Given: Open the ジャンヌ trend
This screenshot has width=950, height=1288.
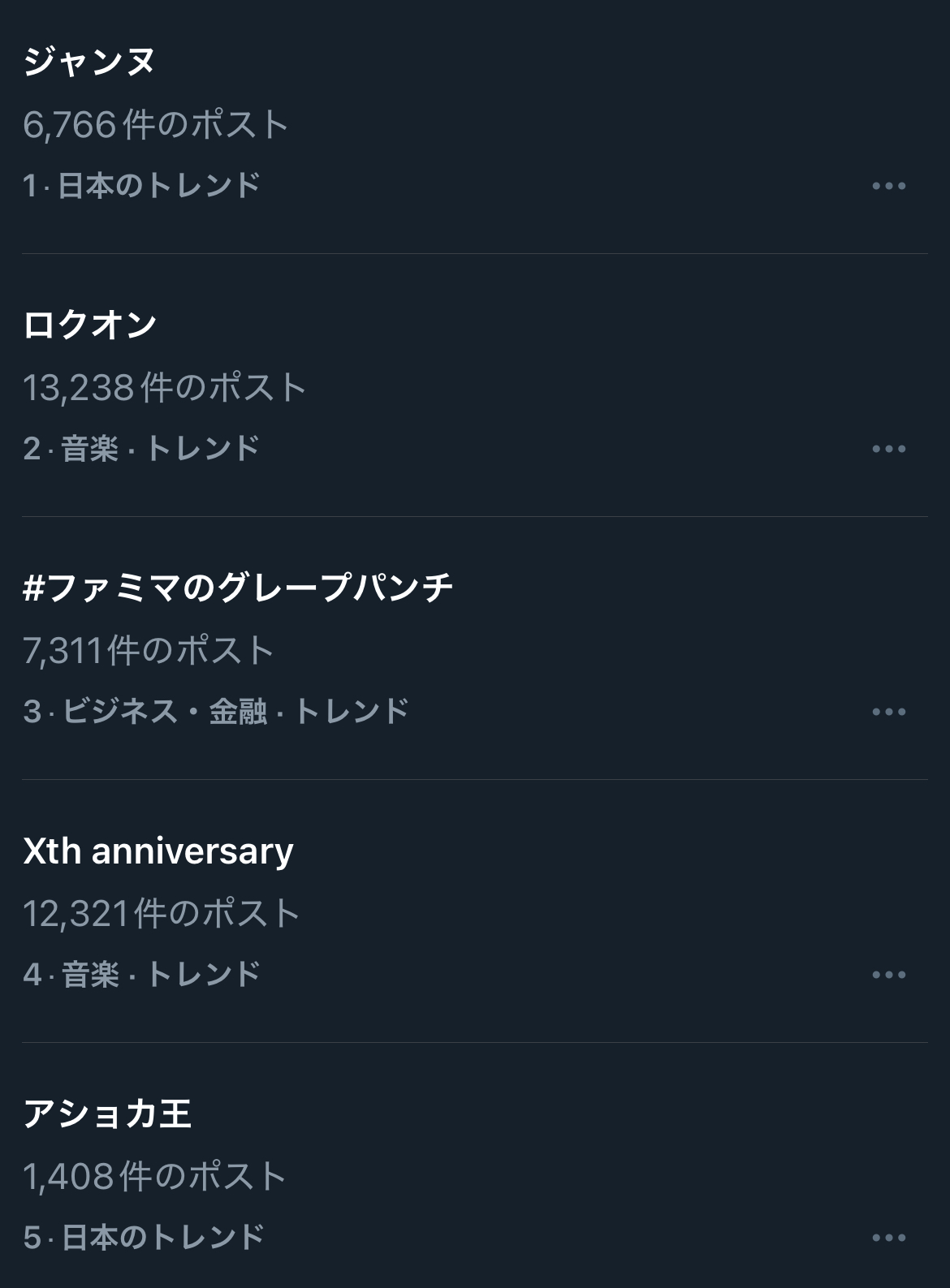Looking at the screenshot, I should [x=89, y=62].
